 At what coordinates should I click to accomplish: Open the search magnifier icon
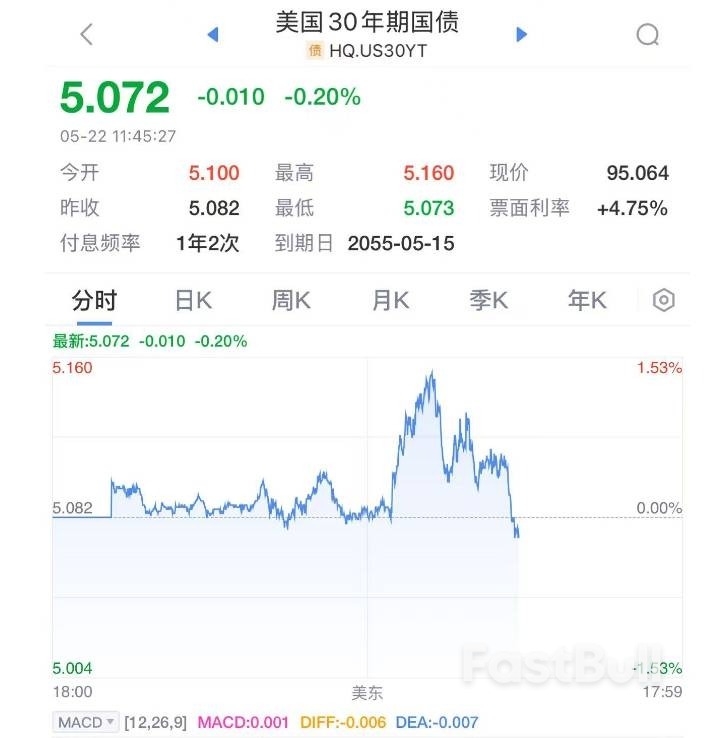[x=647, y=35]
